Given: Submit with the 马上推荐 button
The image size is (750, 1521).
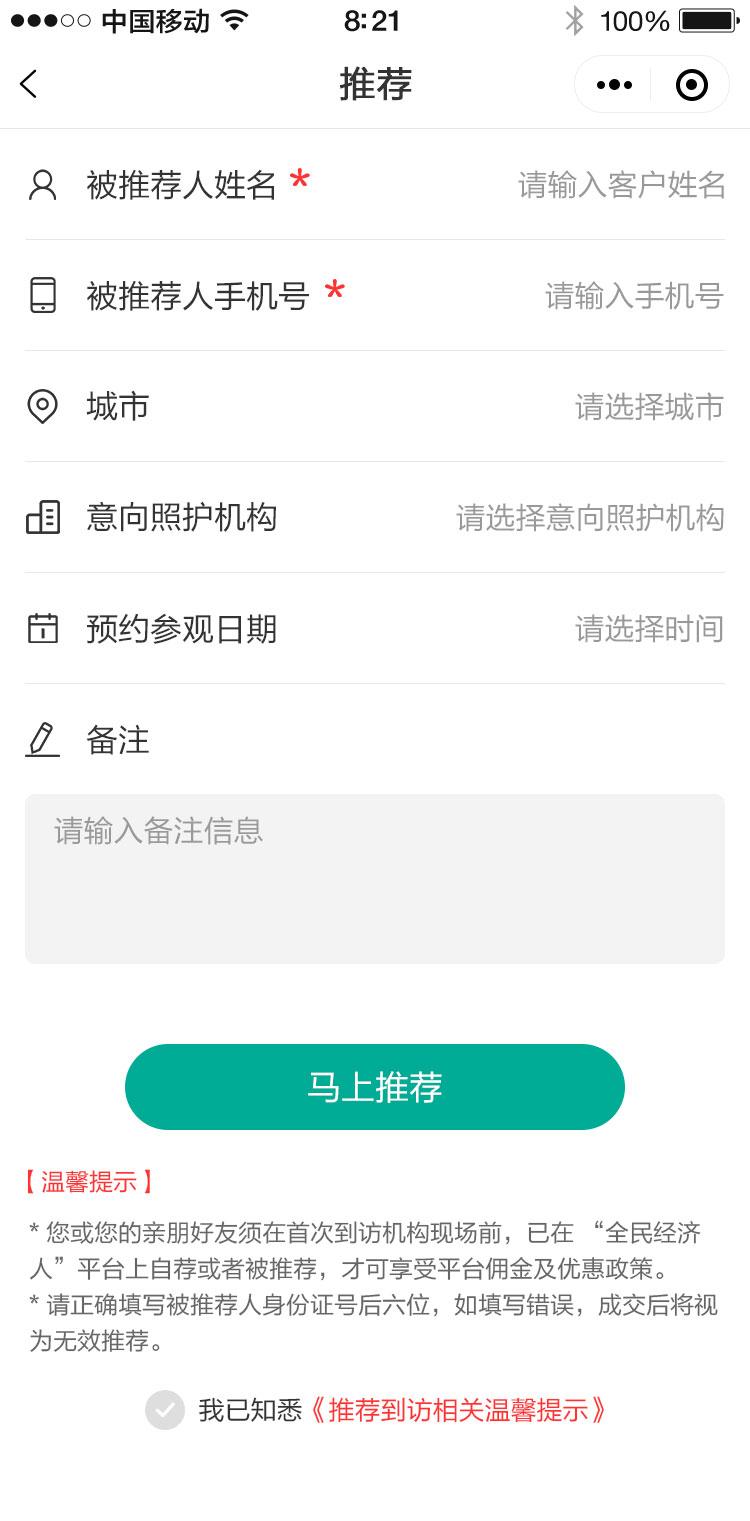Looking at the screenshot, I should [x=375, y=1087].
